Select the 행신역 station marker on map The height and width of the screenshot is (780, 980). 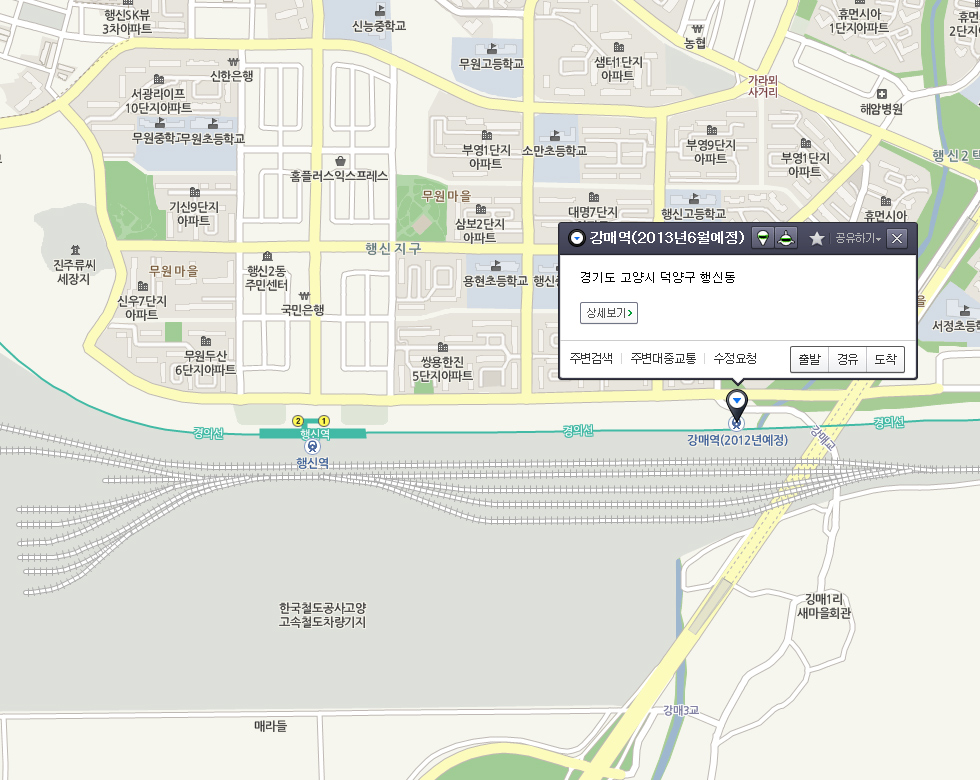[313, 447]
